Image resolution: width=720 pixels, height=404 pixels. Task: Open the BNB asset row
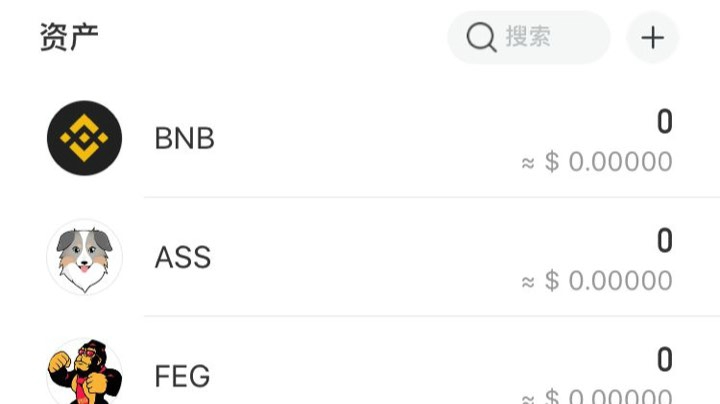360,139
